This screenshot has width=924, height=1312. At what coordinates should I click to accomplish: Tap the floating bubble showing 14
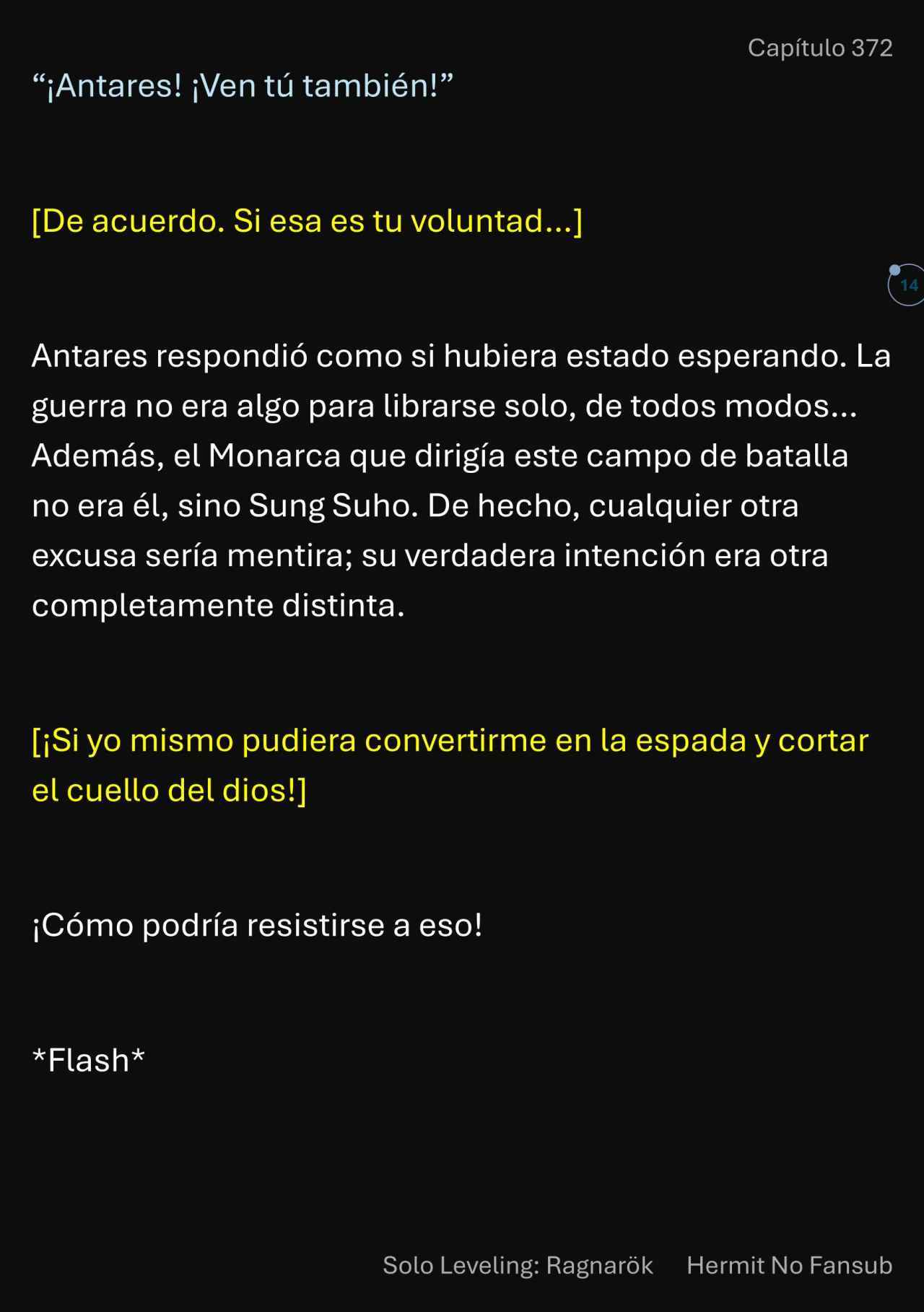[x=907, y=285]
